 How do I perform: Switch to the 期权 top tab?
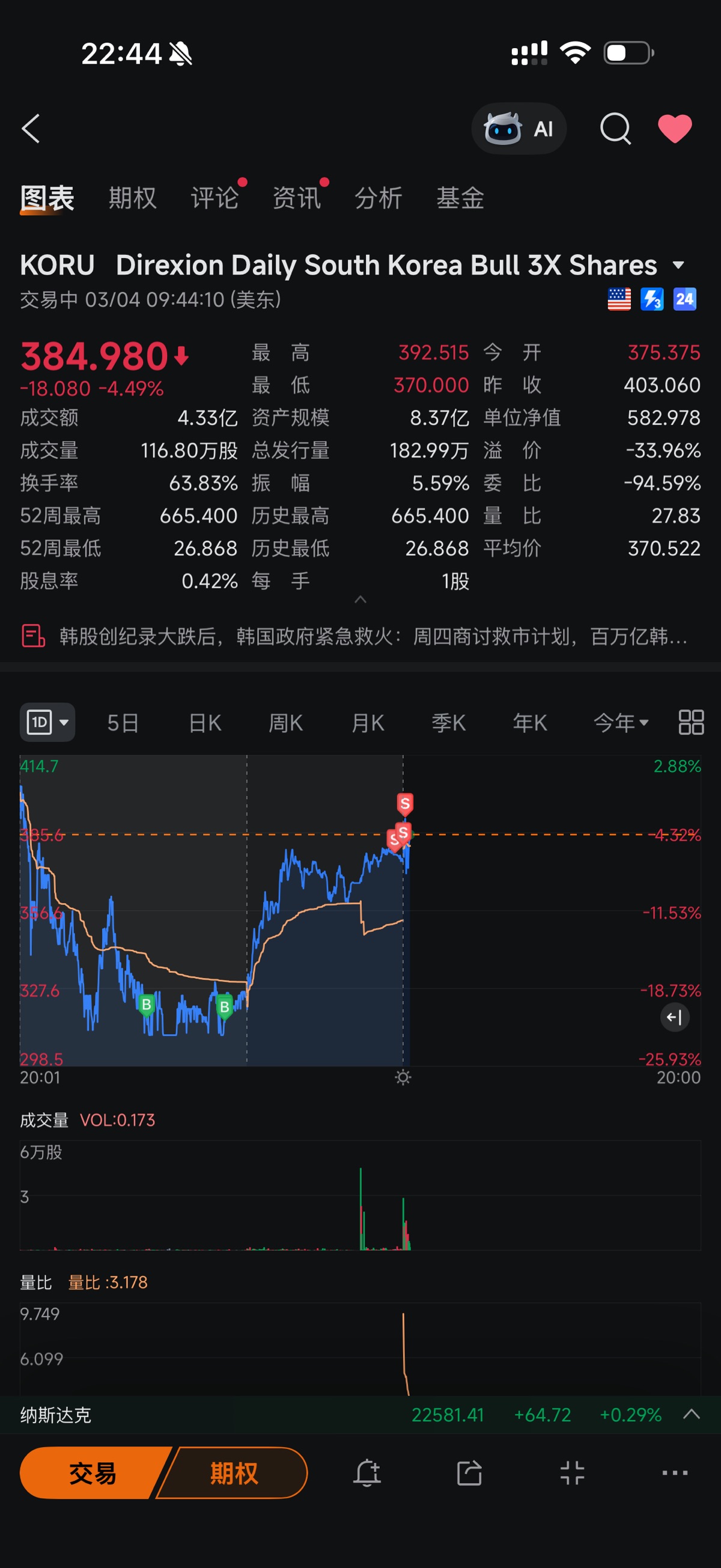click(132, 198)
